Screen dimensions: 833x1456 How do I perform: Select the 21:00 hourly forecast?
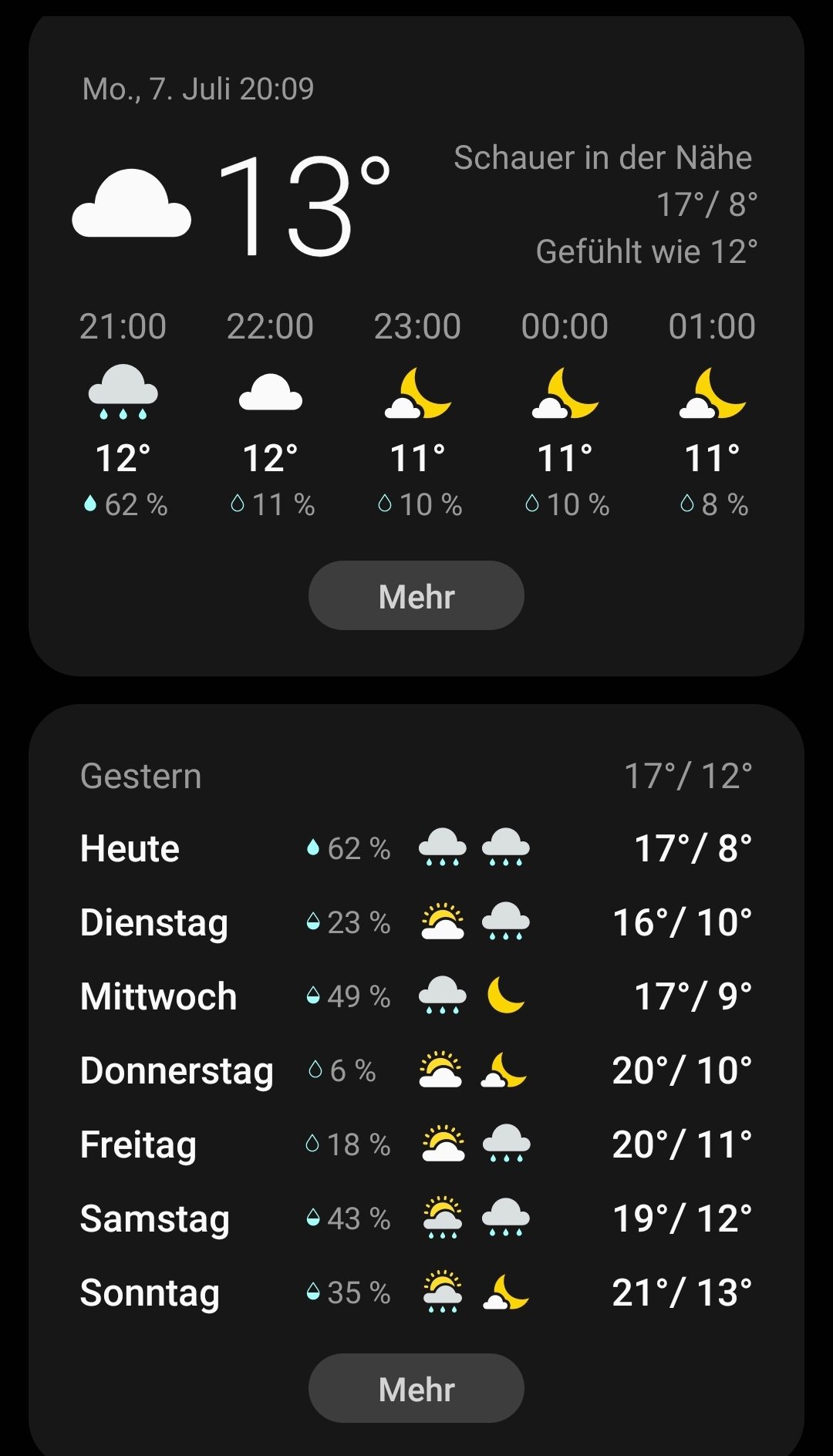click(123, 414)
